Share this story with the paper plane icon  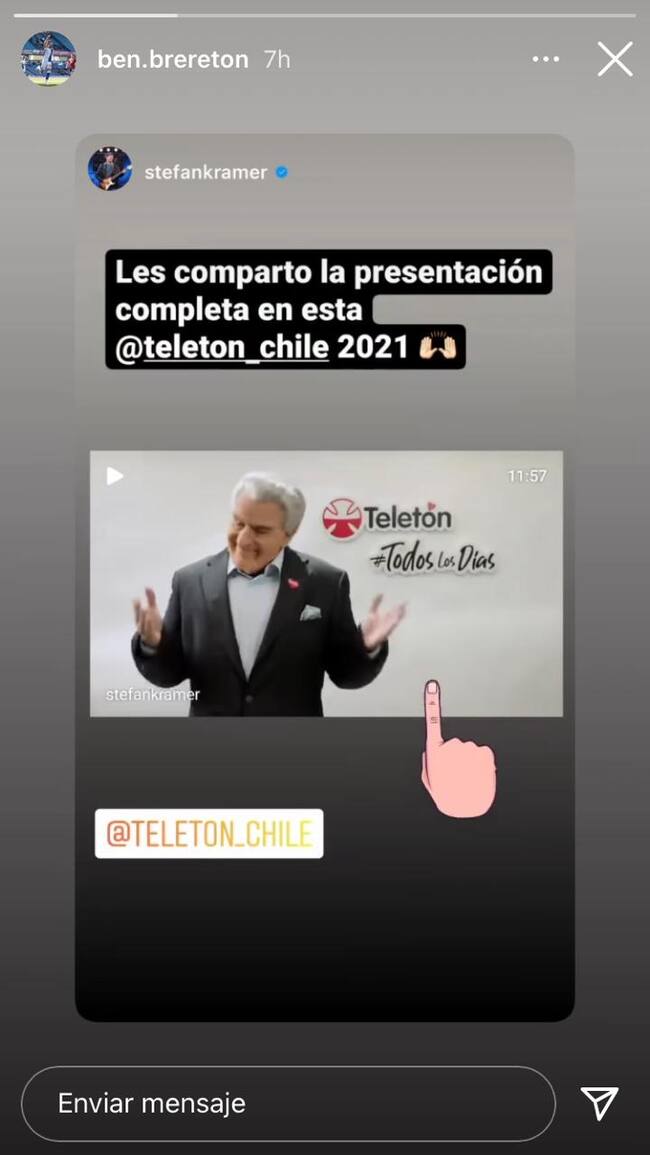(x=600, y=1103)
